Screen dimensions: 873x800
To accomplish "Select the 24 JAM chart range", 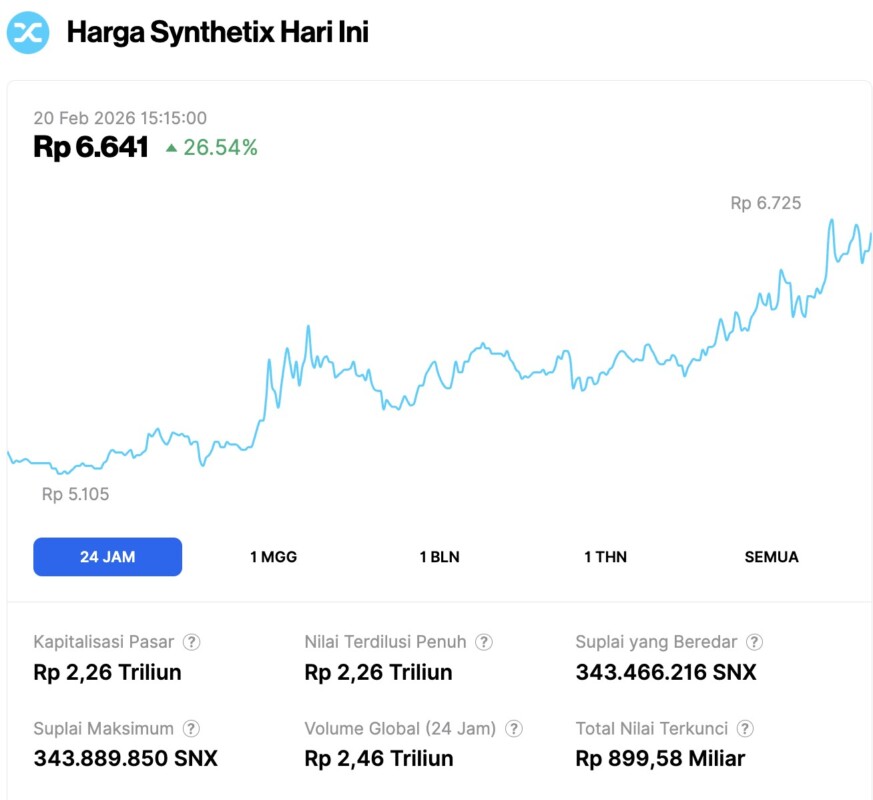I will (x=108, y=557).
